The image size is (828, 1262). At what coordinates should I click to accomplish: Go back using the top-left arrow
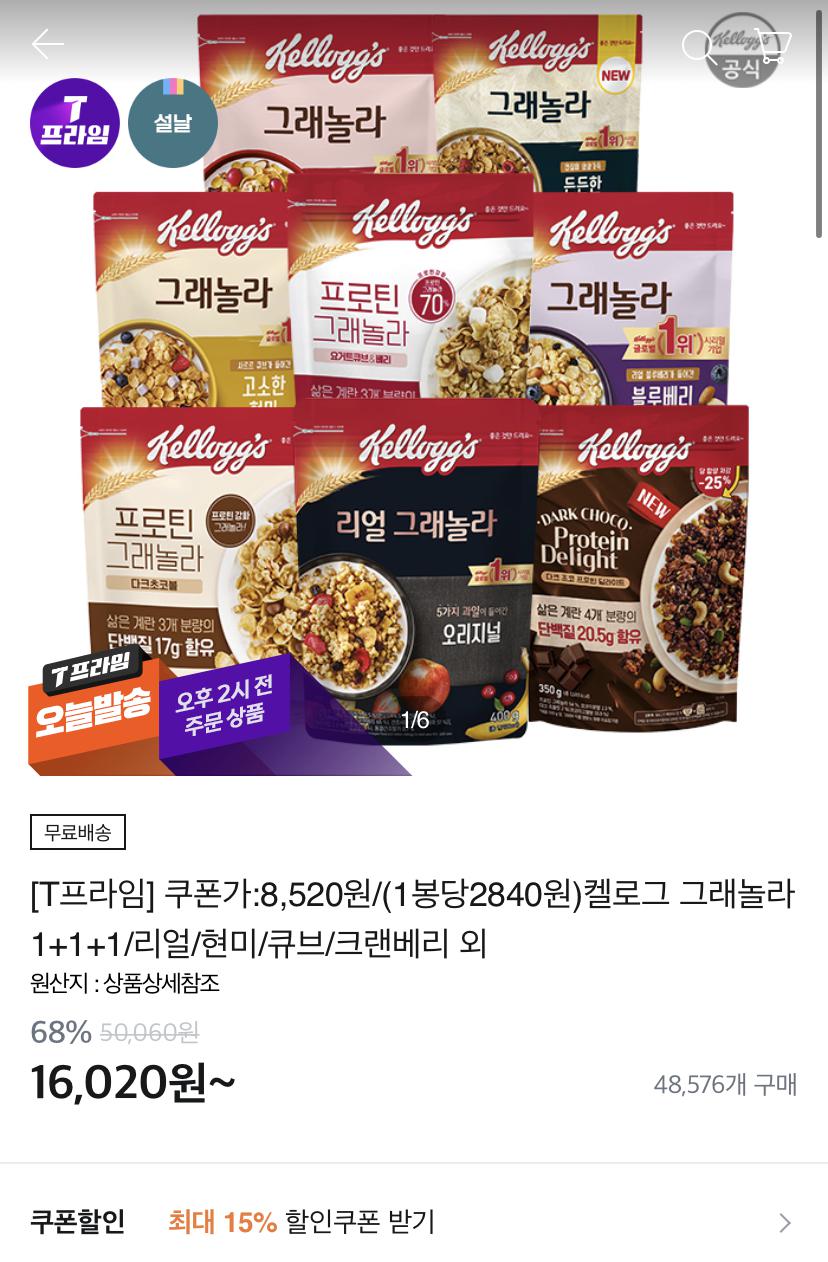coord(47,44)
